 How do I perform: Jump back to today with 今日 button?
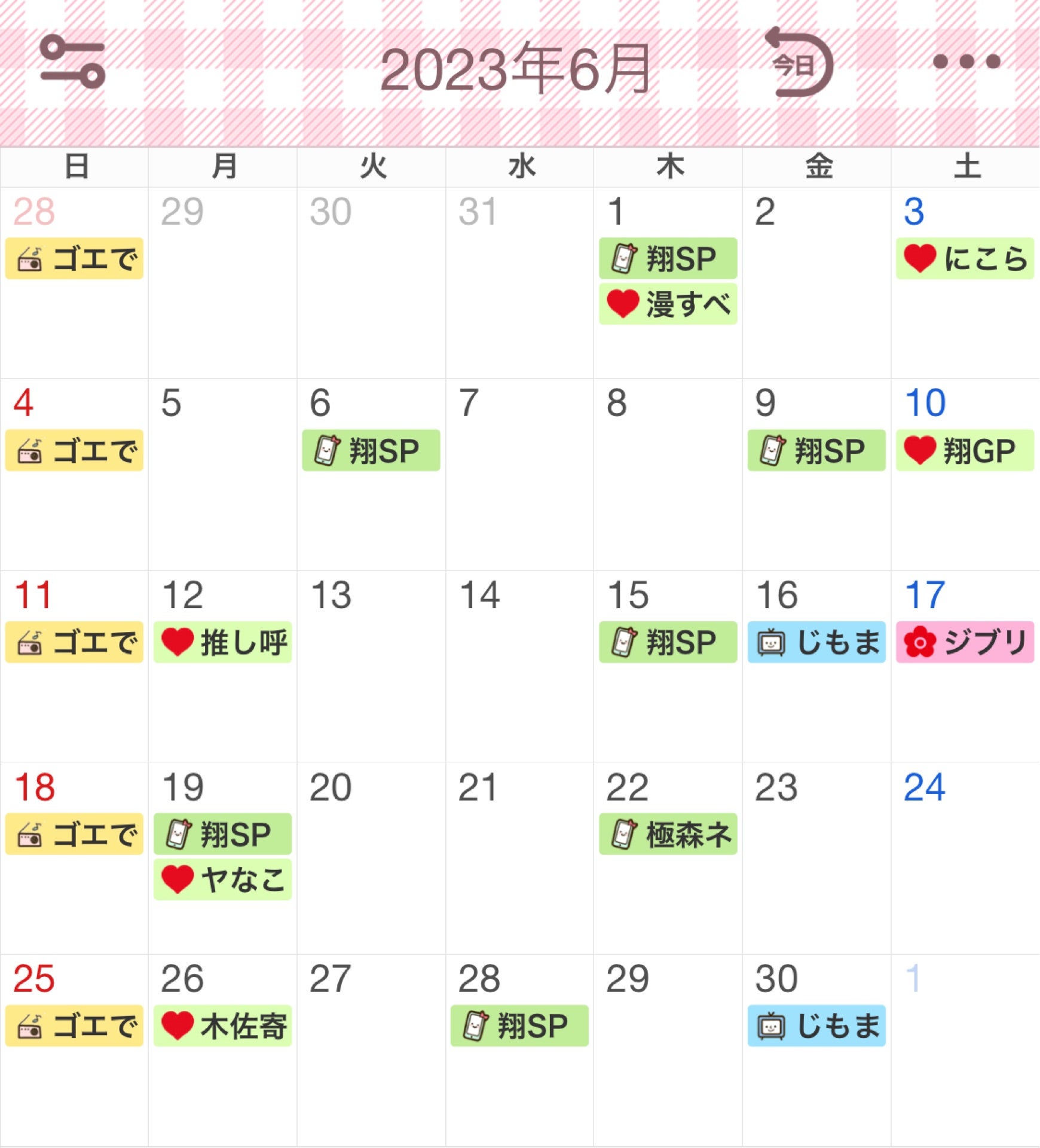799,63
